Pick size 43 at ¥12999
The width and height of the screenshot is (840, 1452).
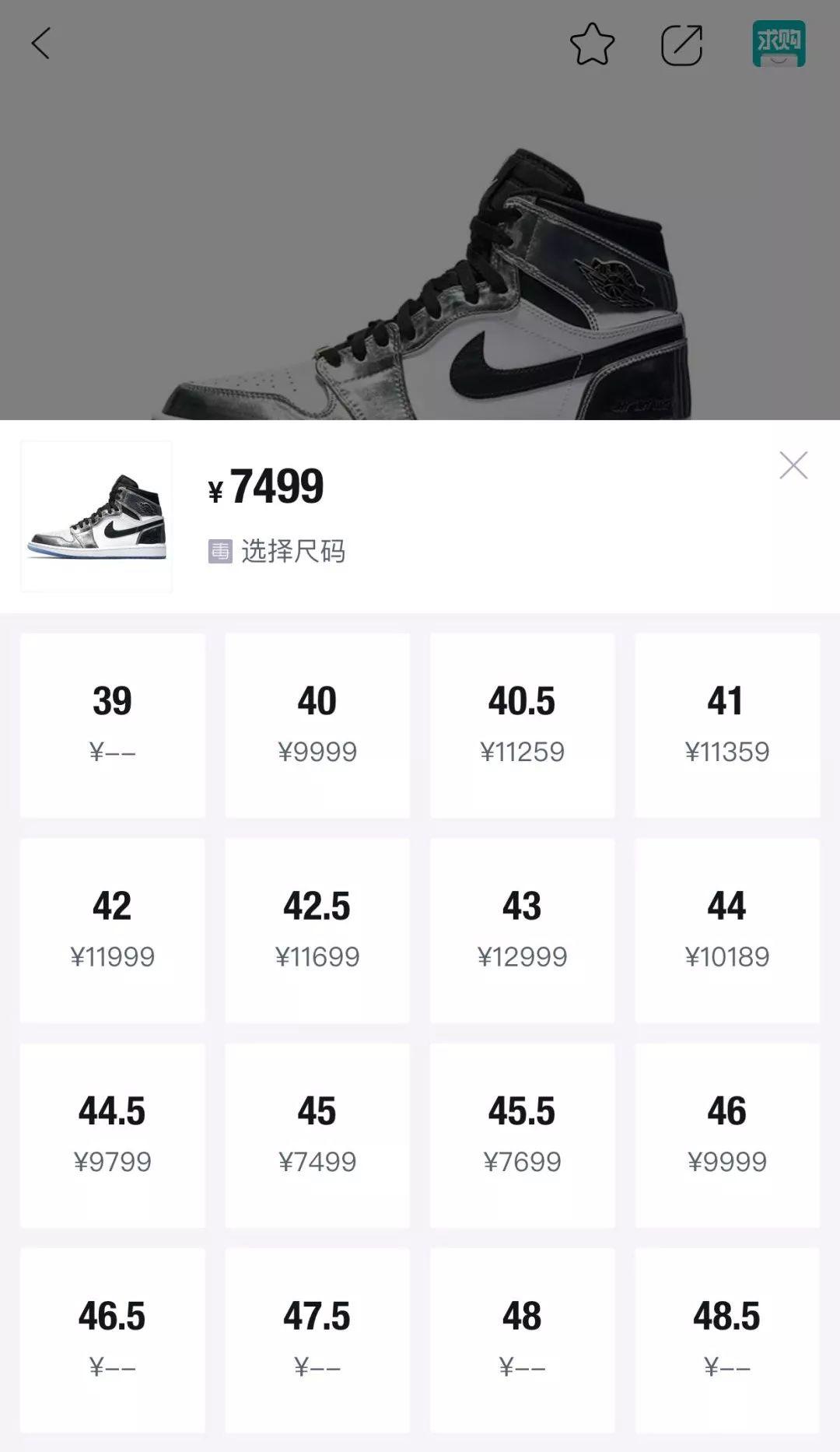pos(522,930)
